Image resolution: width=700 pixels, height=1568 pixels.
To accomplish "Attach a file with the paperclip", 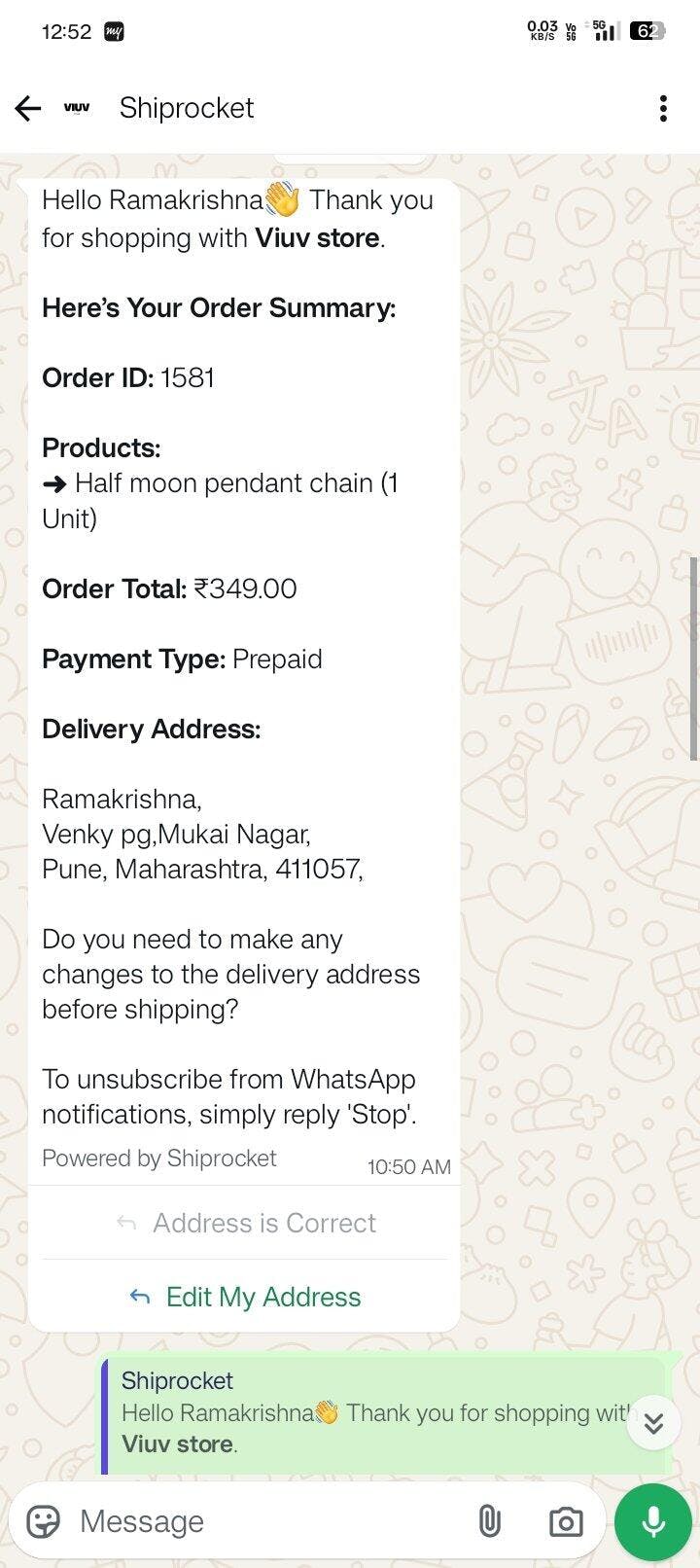I will [489, 1521].
